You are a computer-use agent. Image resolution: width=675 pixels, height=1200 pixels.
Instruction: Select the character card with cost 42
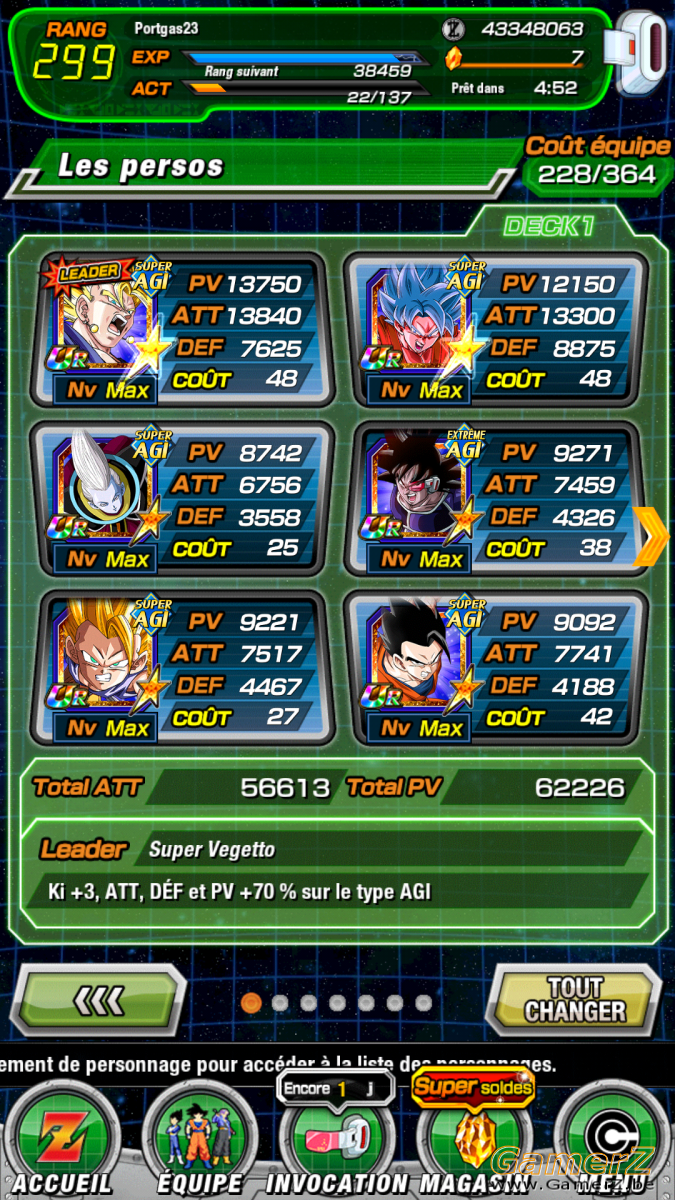pyautogui.click(x=495, y=668)
